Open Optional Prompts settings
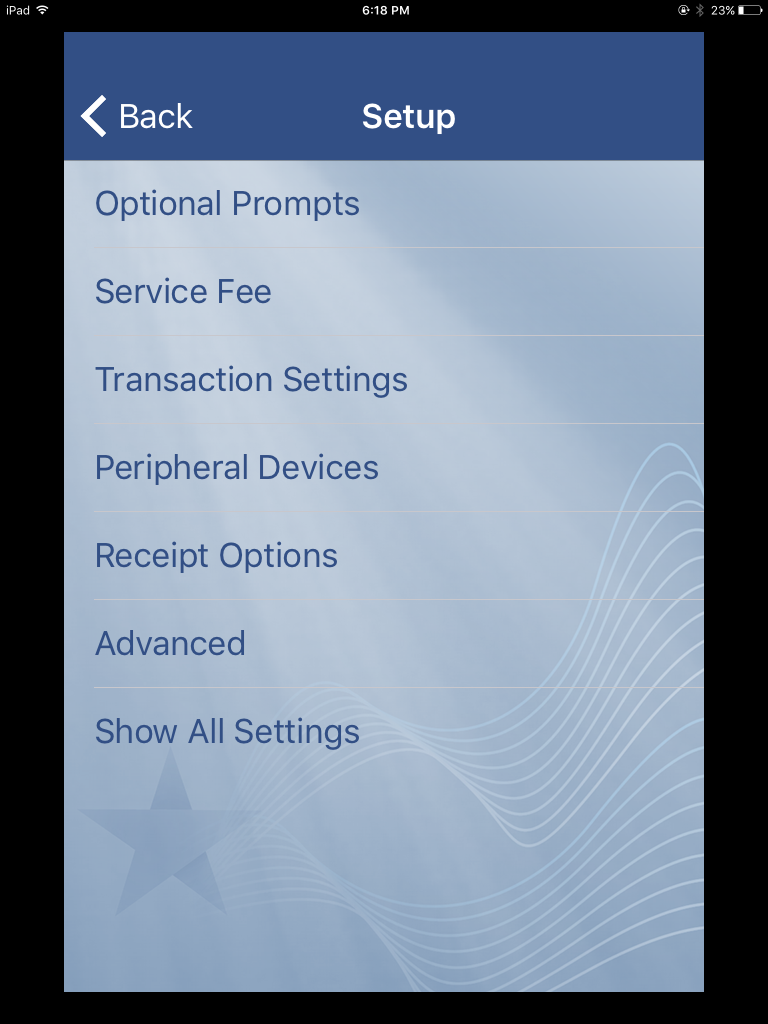 [x=227, y=204]
